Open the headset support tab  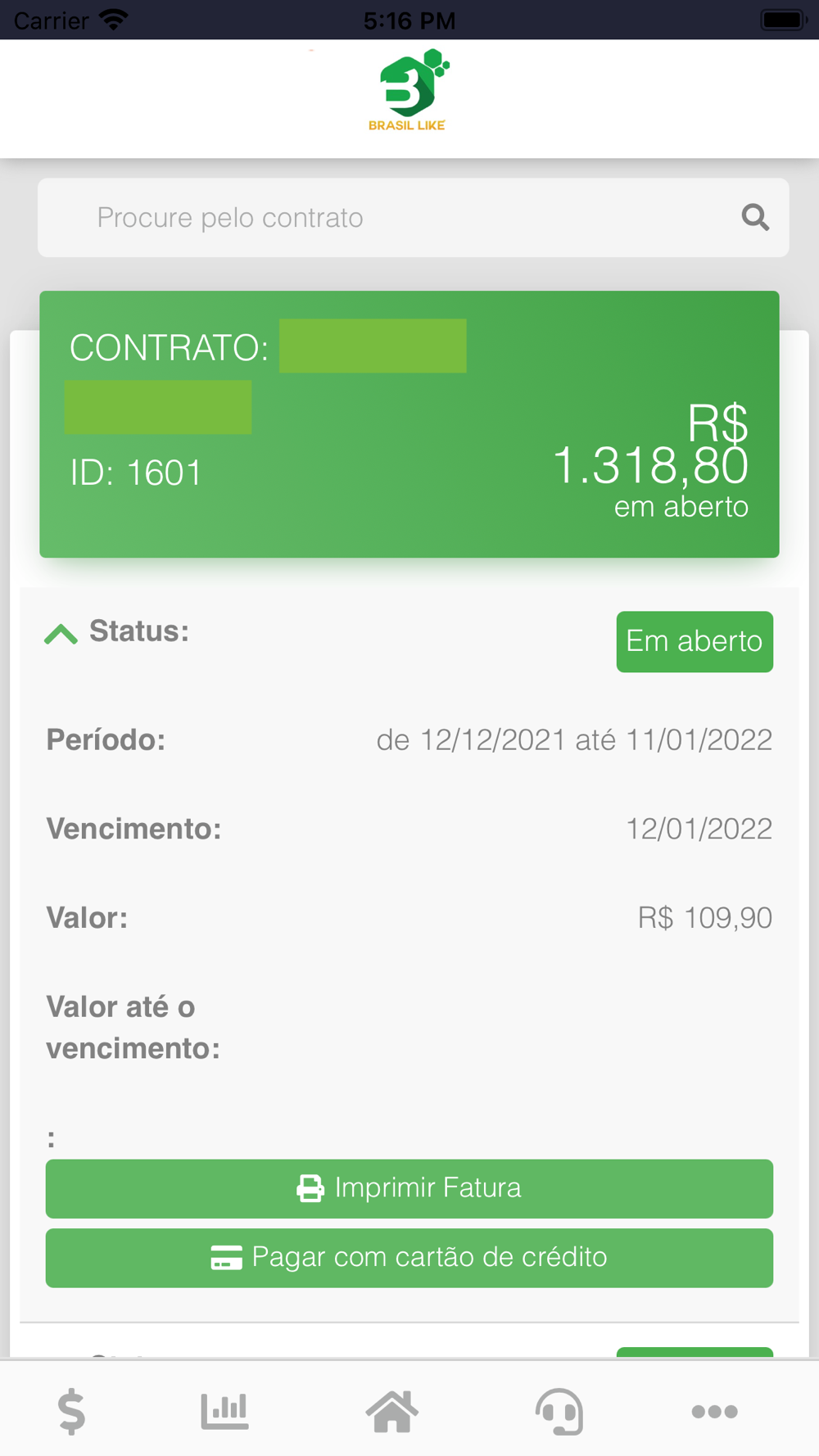pyautogui.click(x=559, y=1411)
